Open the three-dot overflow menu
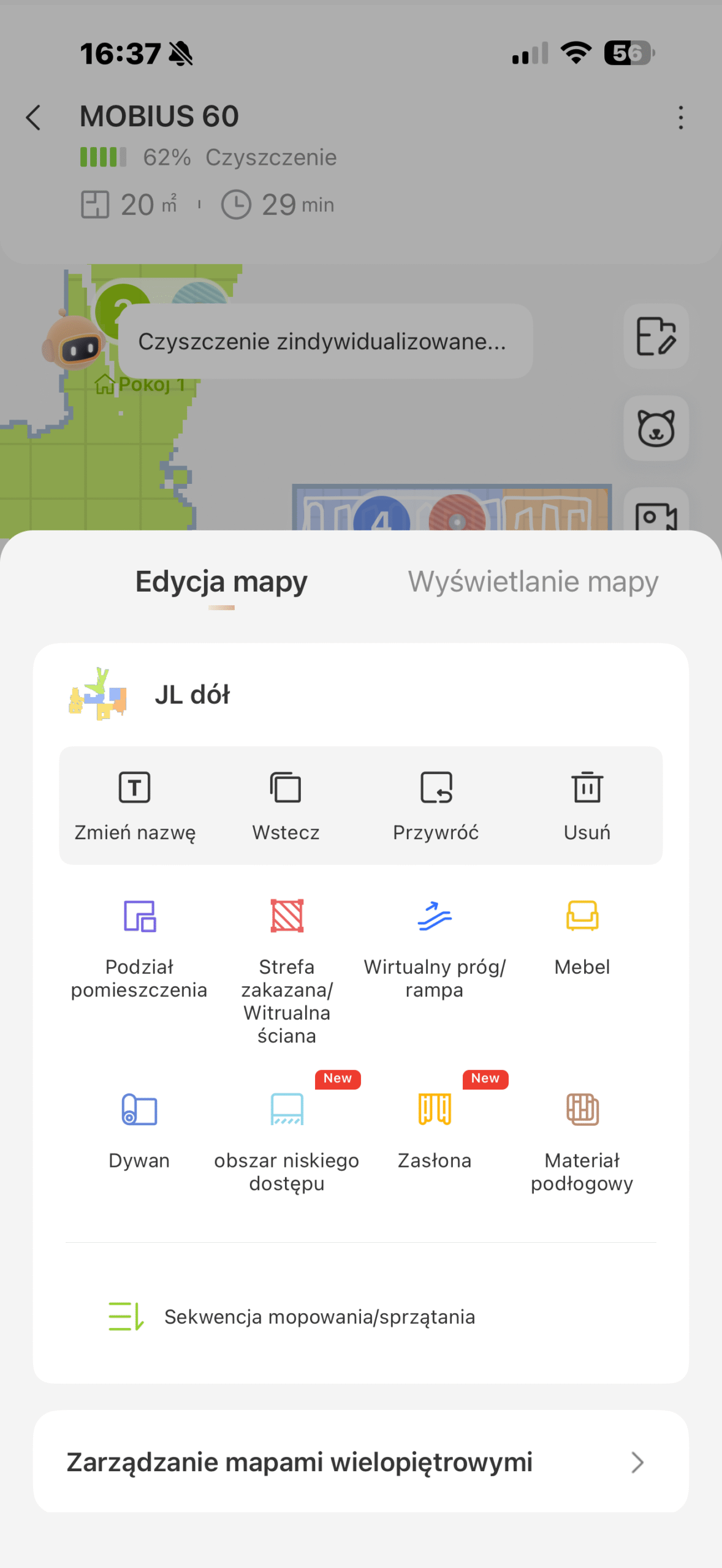Screen dimensions: 722x1568 click(x=680, y=117)
